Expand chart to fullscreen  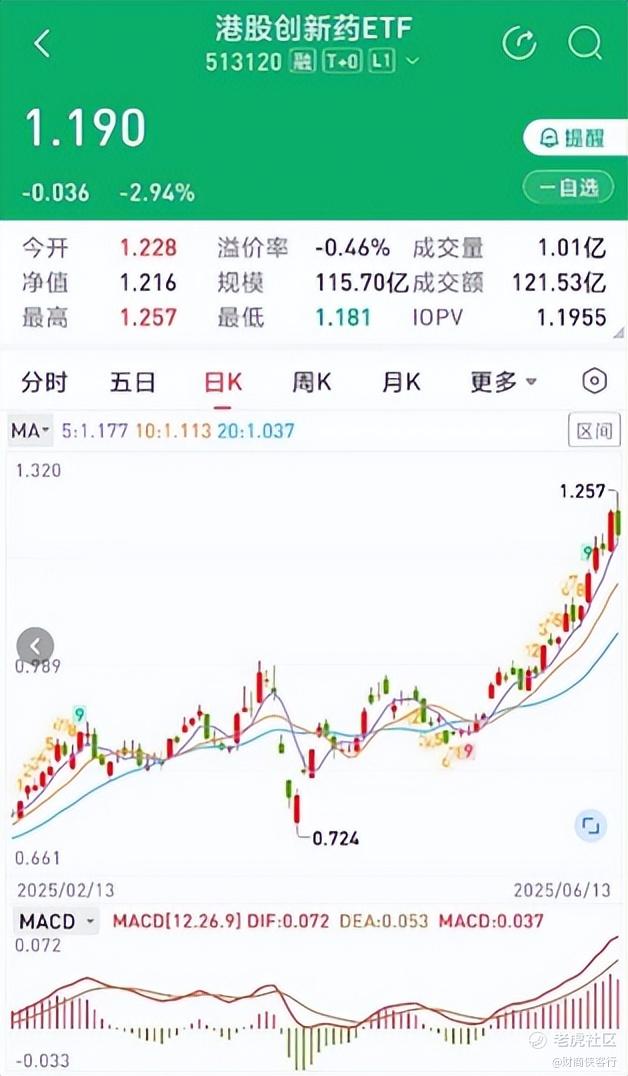pos(590,826)
